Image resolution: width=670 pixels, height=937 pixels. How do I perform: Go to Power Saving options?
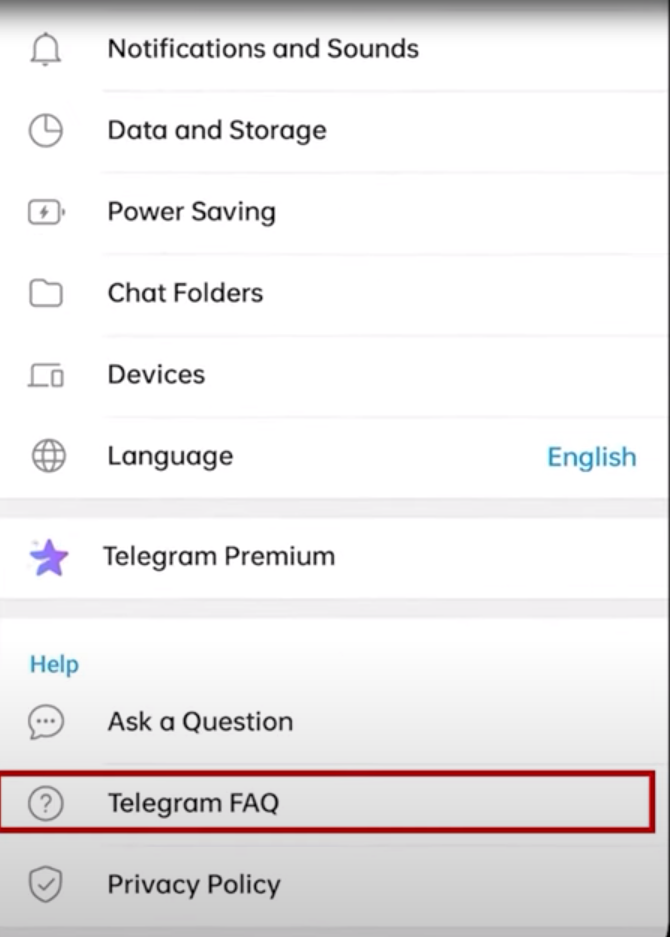coord(191,212)
